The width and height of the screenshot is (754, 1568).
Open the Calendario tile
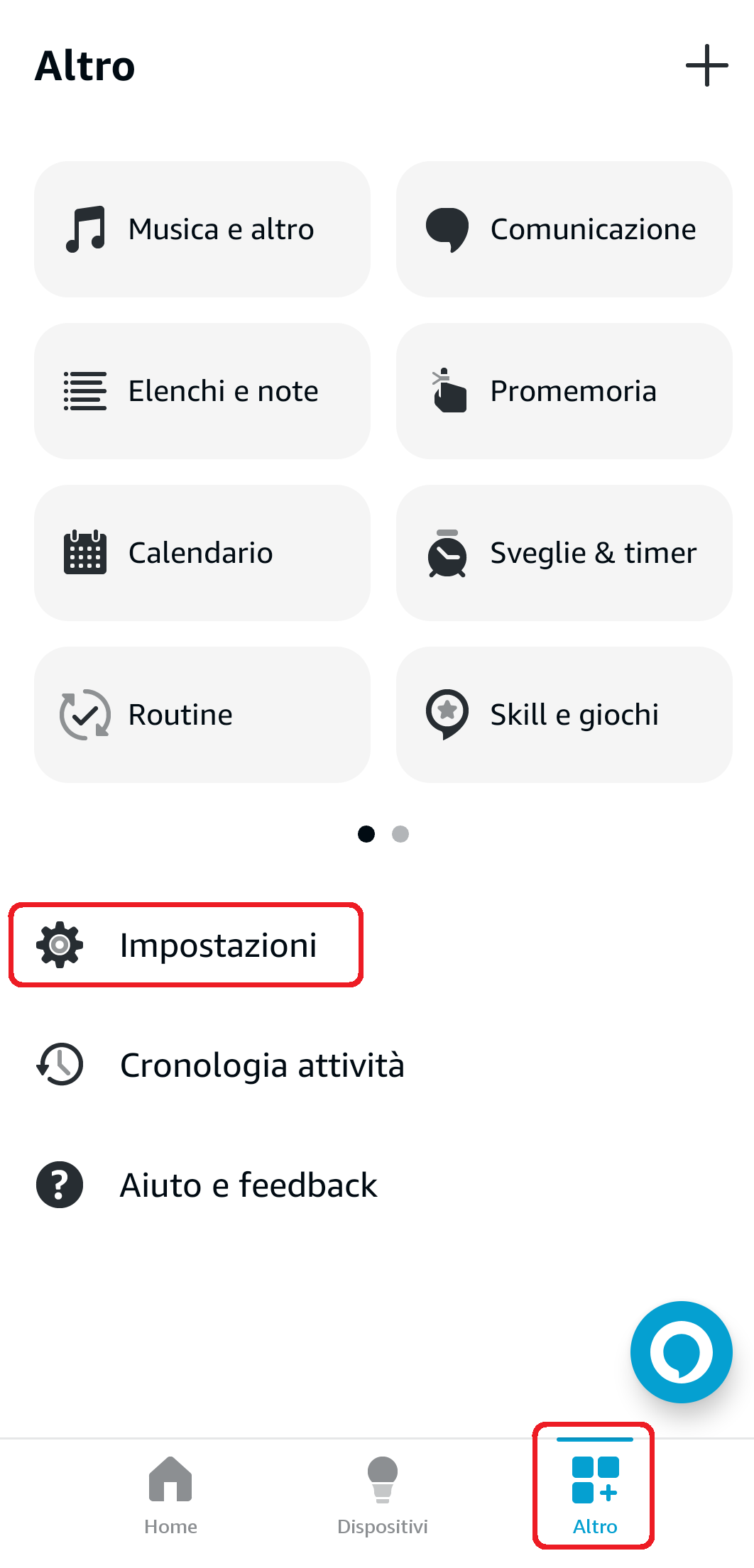[202, 553]
